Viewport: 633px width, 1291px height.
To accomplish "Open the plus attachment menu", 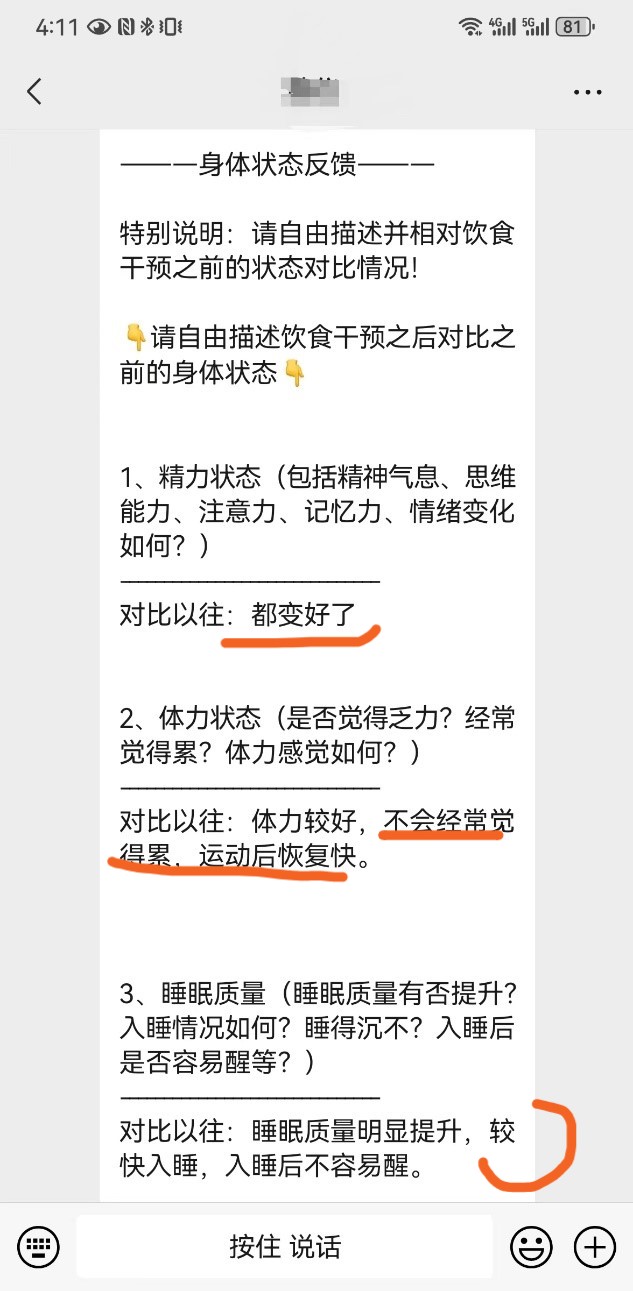I will [594, 1246].
